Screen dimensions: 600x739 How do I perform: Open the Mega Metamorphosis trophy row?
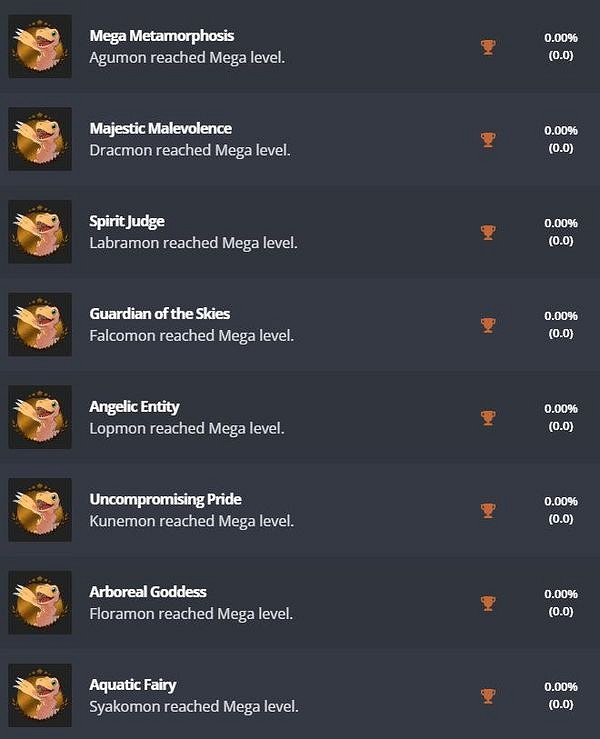click(161, 36)
